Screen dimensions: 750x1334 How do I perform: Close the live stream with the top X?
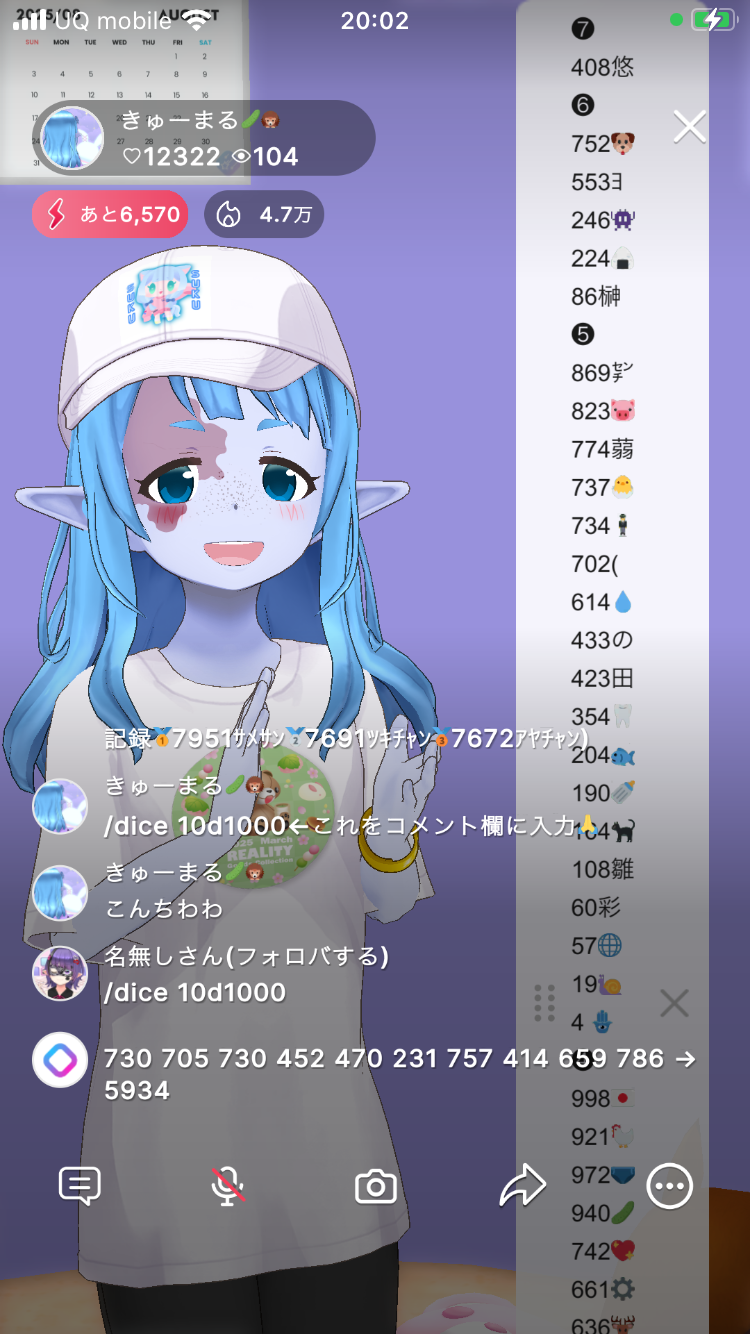(690, 127)
